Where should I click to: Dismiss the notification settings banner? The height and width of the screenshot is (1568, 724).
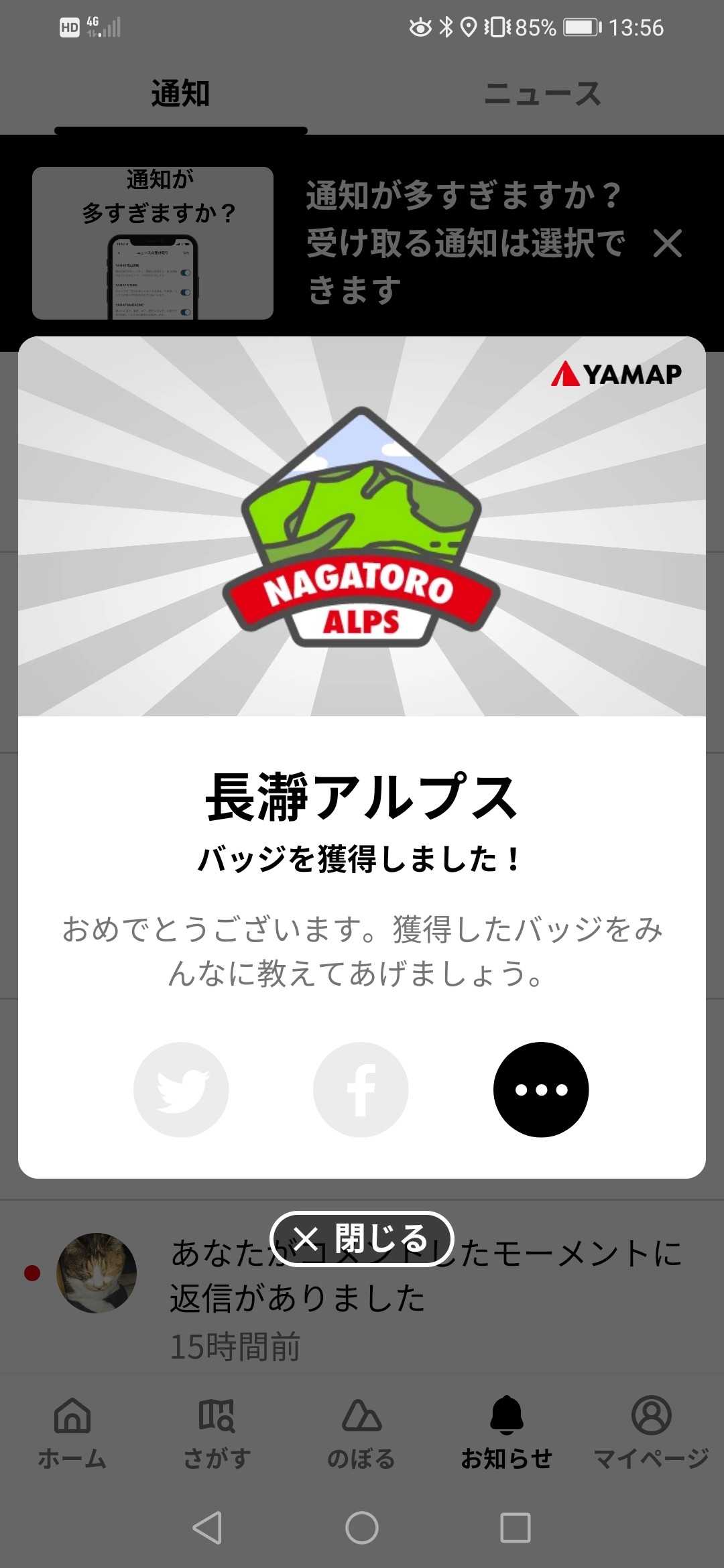click(x=667, y=243)
